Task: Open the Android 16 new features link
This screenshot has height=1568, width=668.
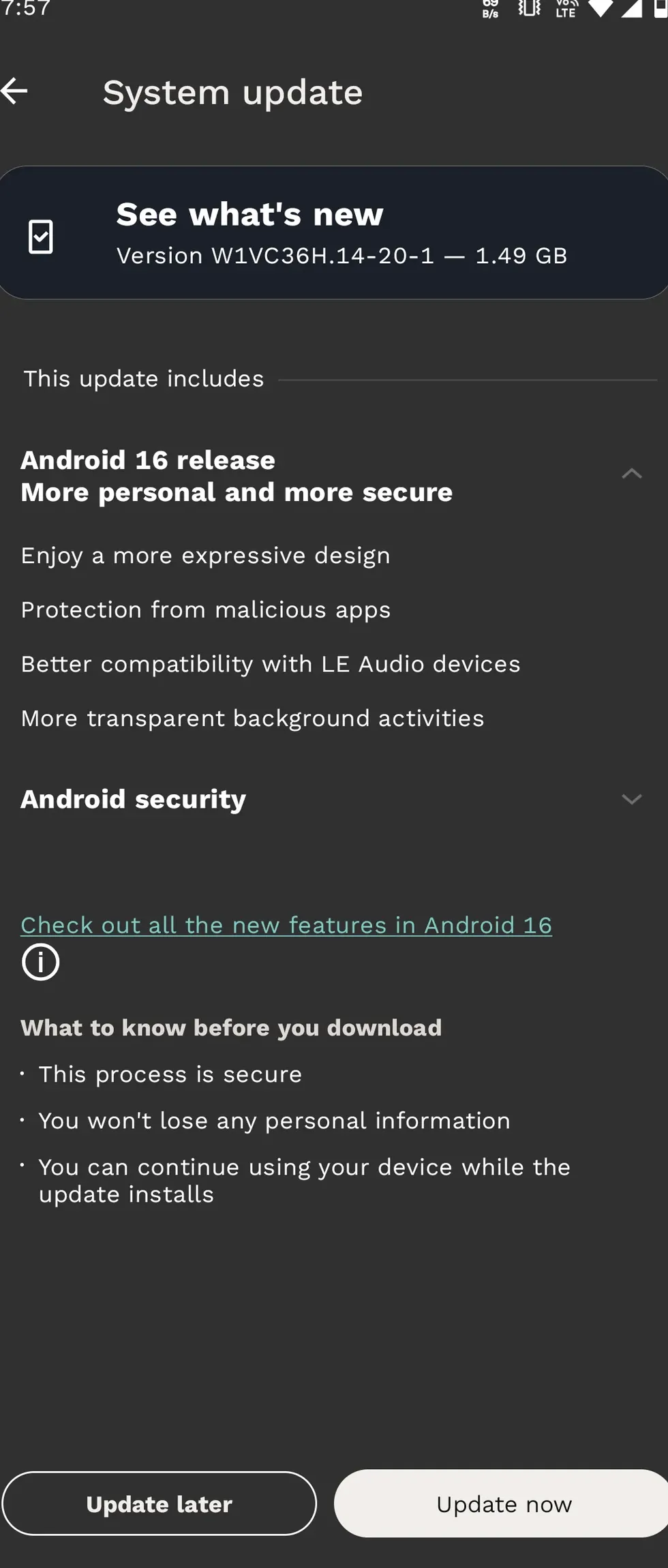Action: pyautogui.click(x=286, y=925)
